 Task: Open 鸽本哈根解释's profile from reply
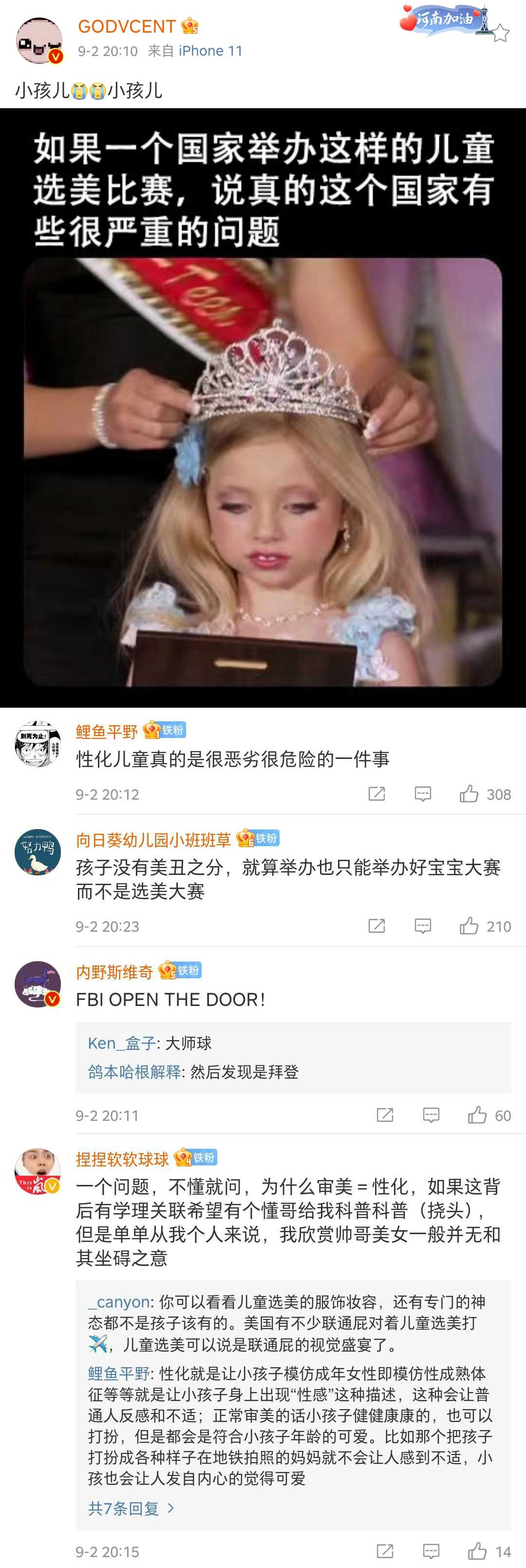coord(134,1072)
